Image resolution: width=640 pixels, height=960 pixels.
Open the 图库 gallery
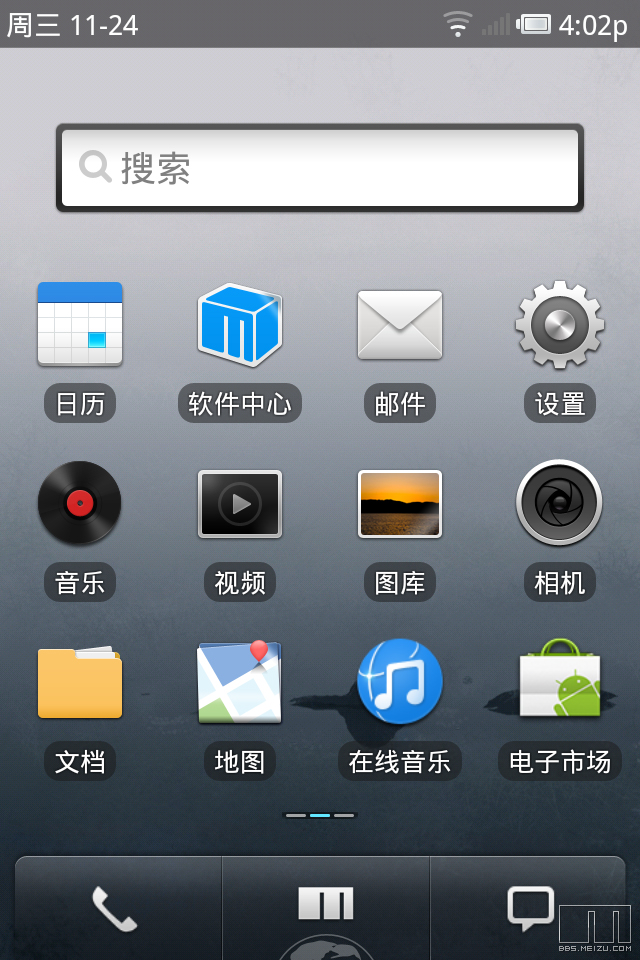point(400,503)
